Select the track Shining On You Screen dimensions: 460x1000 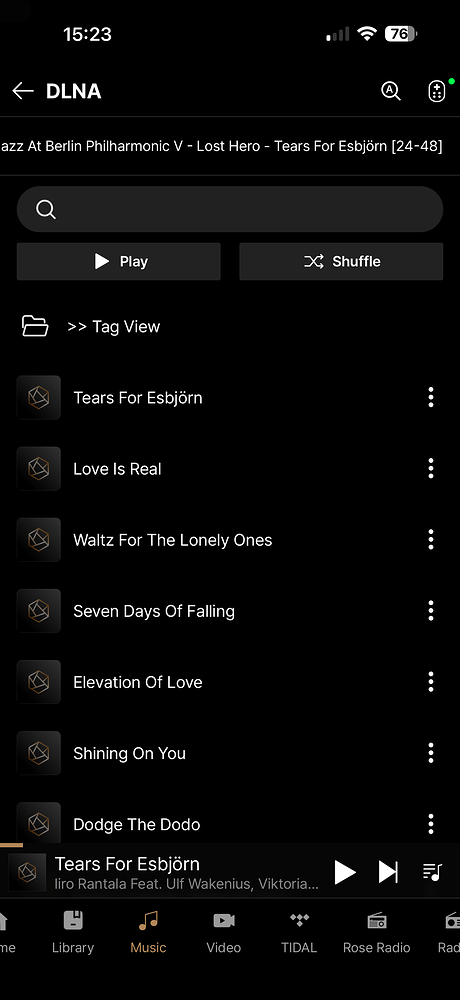[130, 753]
